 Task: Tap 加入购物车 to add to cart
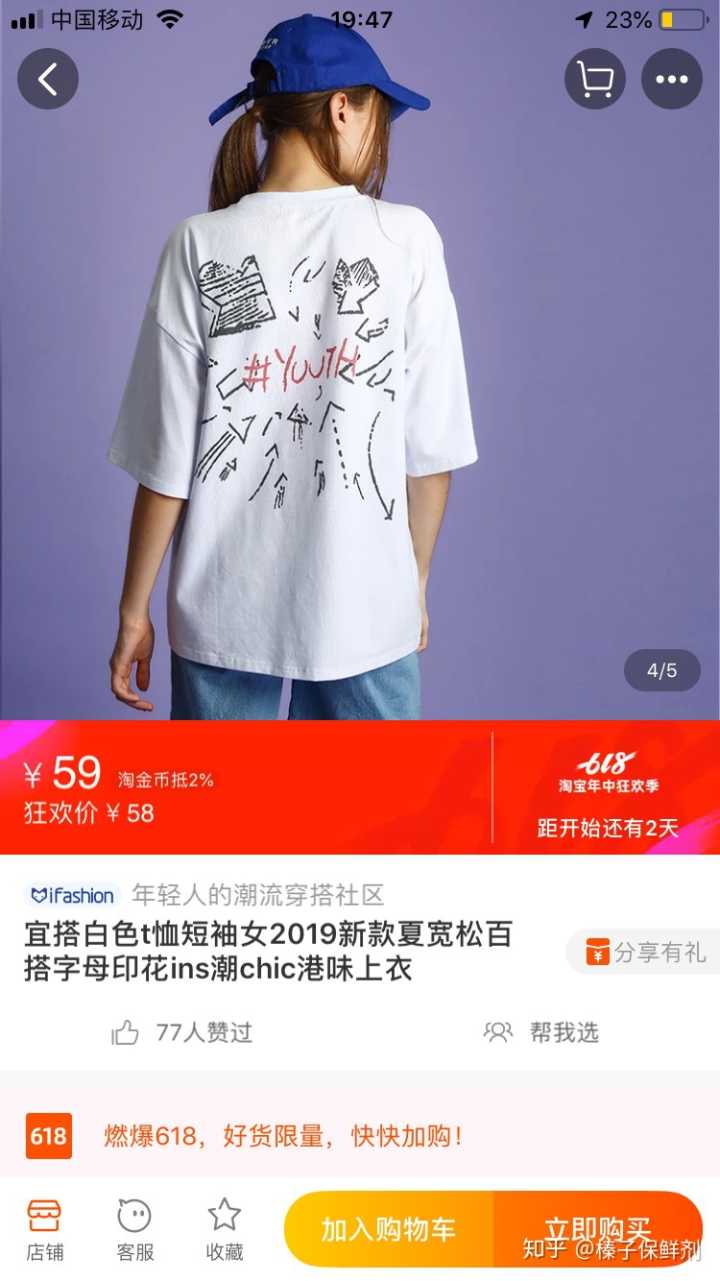coord(388,1229)
